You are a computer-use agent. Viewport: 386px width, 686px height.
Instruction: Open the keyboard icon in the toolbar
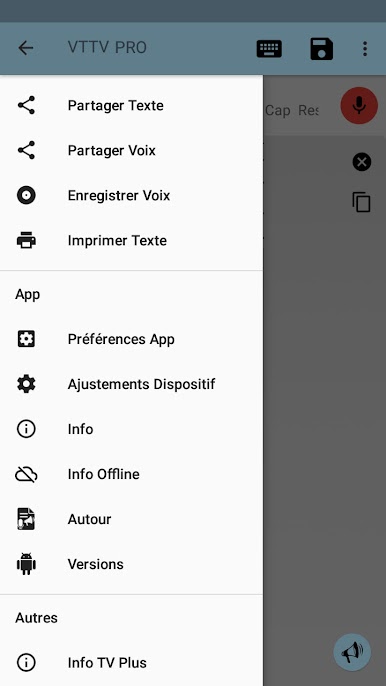coord(269,49)
